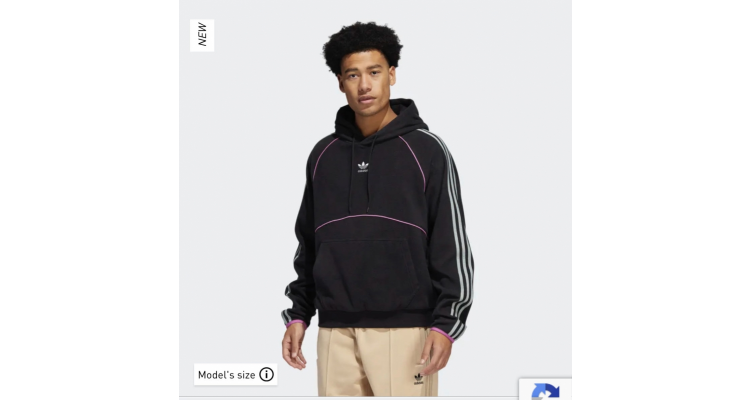Show the Model's size info
Viewport: 750px width, 400px height.
click(236, 375)
